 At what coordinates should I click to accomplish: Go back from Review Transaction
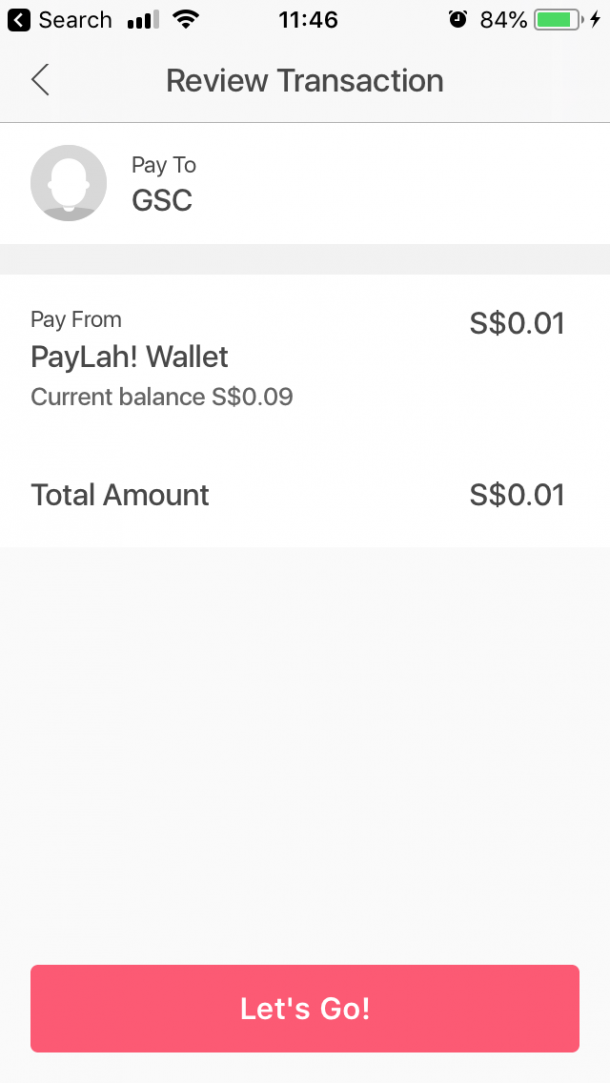point(40,80)
